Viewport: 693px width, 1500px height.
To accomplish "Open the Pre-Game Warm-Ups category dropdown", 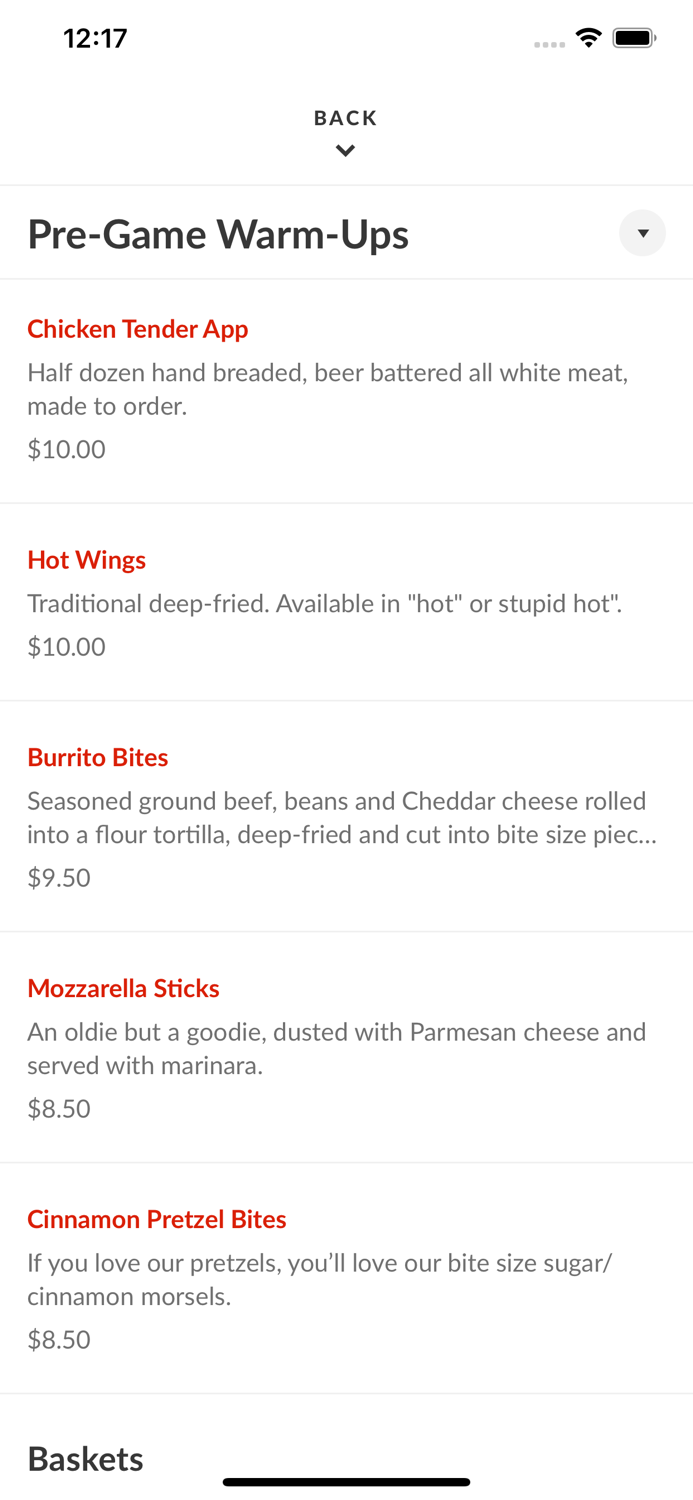I will coord(642,233).
